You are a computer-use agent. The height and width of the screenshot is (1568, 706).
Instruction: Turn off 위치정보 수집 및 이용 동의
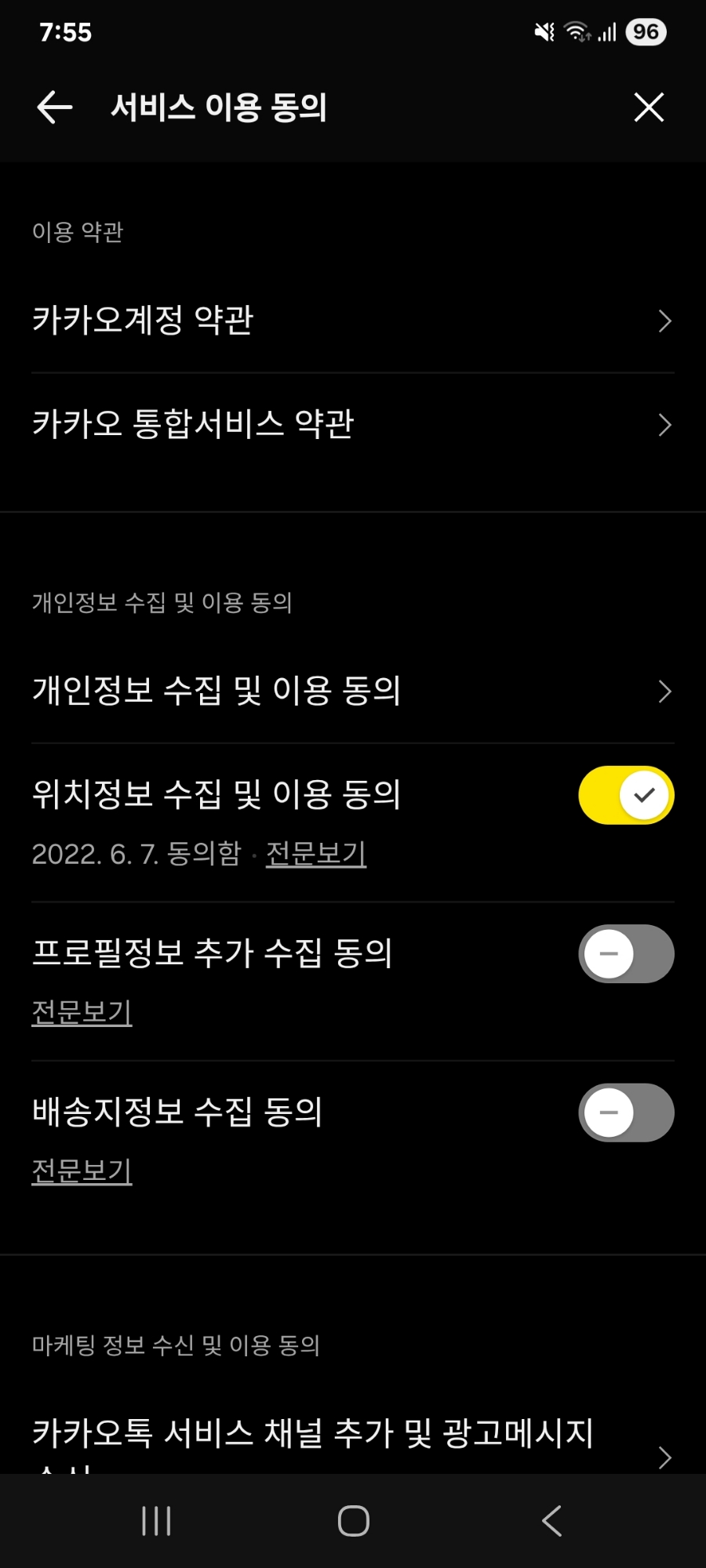pos(626,795)
